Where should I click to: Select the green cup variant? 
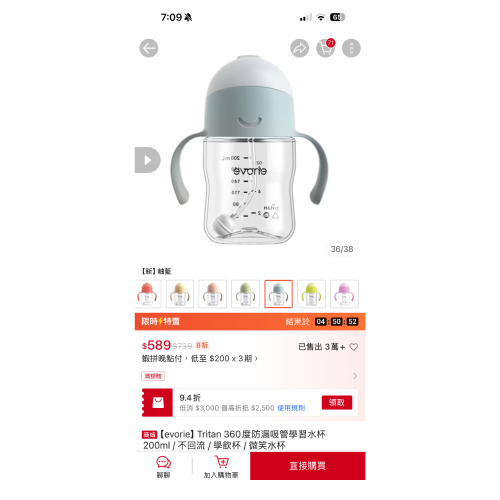coord(245,294)
